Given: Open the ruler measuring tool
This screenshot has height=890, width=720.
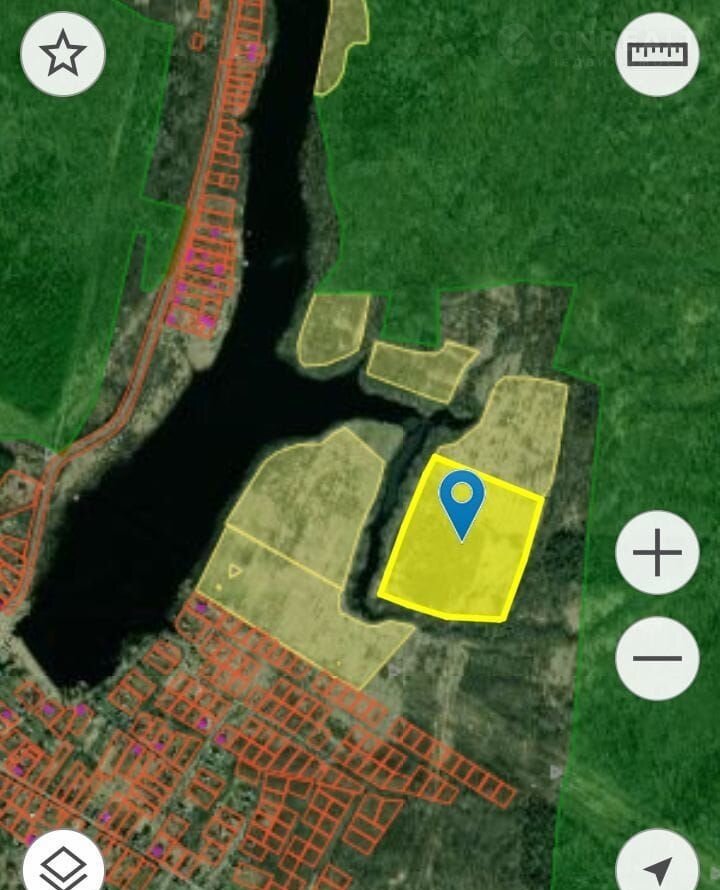Looking at the screenshot, I should [x=657, y=55].
